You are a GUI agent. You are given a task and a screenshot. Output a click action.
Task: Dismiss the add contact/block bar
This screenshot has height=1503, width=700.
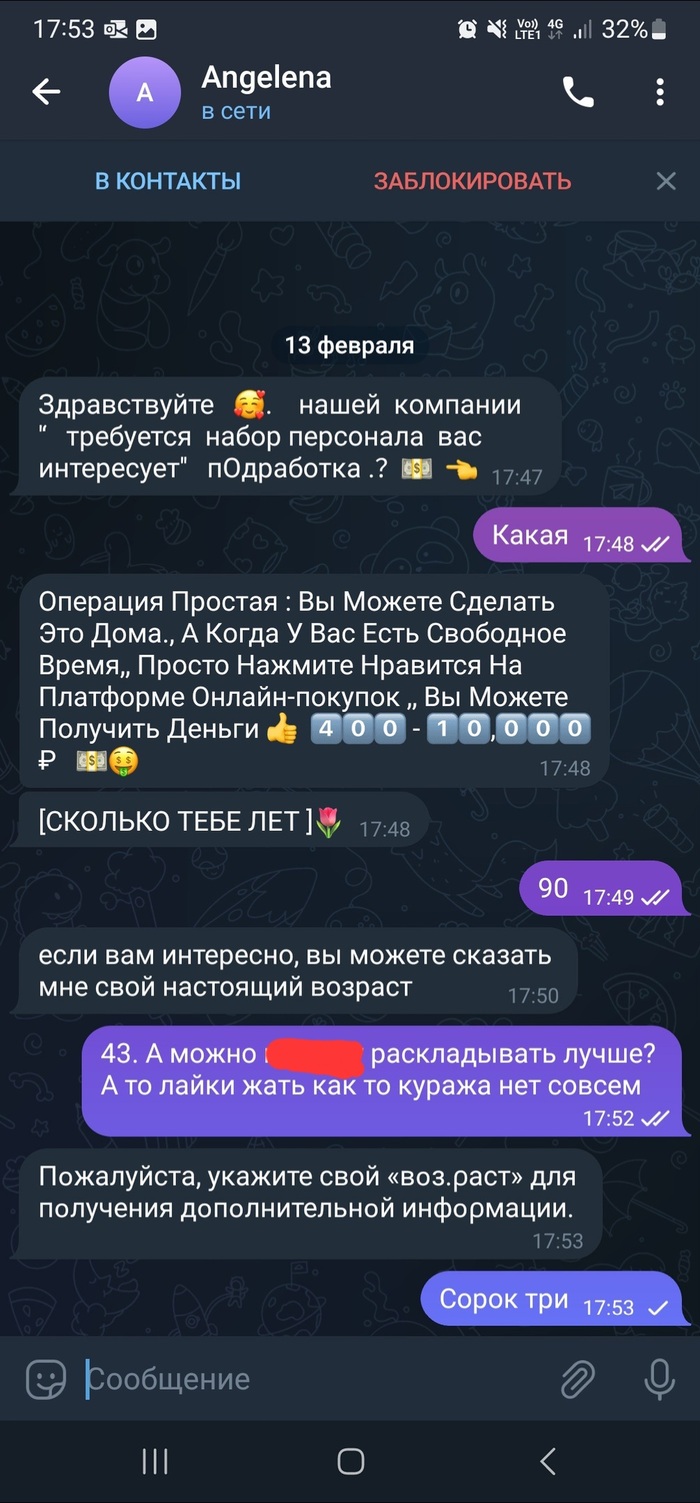point(666,181)
